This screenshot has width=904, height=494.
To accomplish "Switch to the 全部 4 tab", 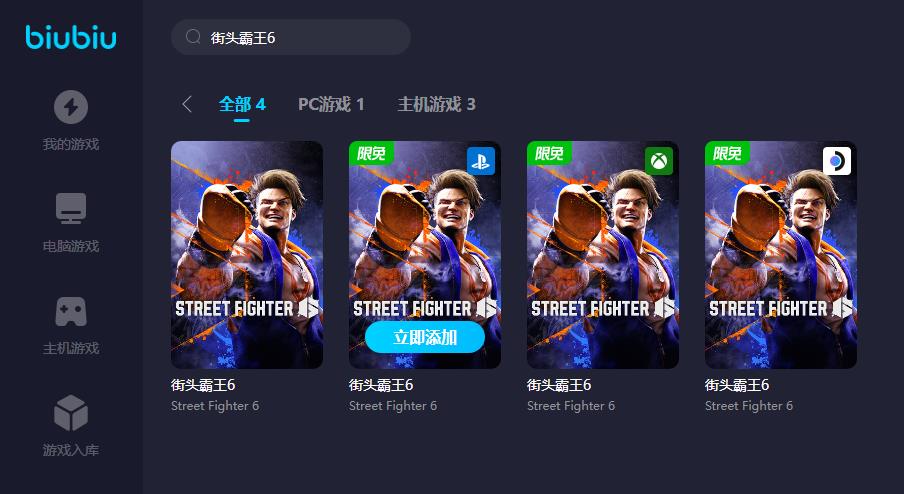I will click(242, 104).
